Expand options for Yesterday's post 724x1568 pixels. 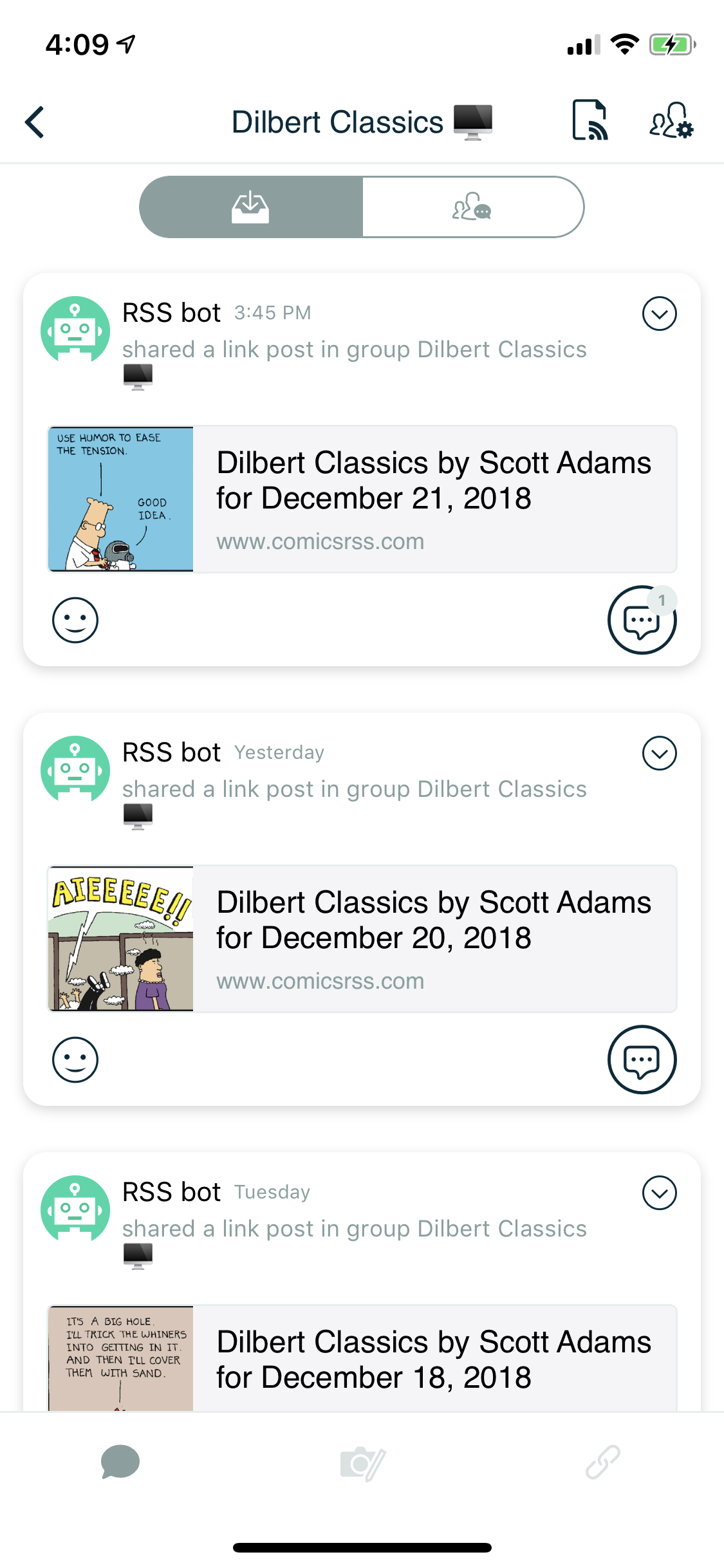click(659, 753)
